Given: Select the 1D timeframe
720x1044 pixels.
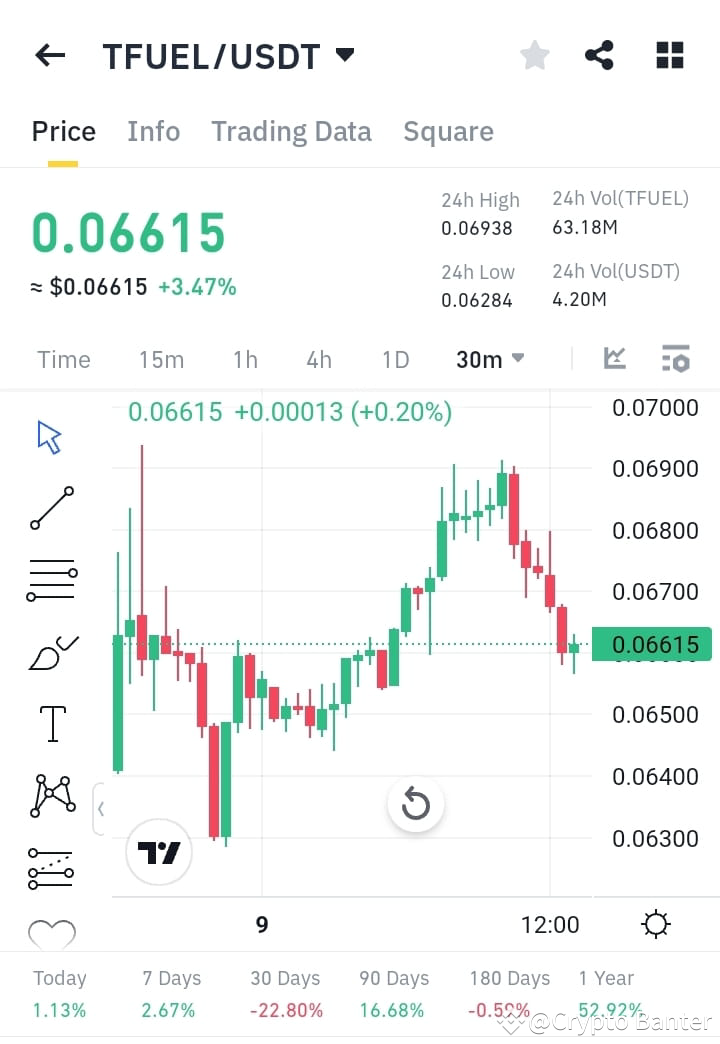Looking at the screenshot, I should click(x=395, y=359).
